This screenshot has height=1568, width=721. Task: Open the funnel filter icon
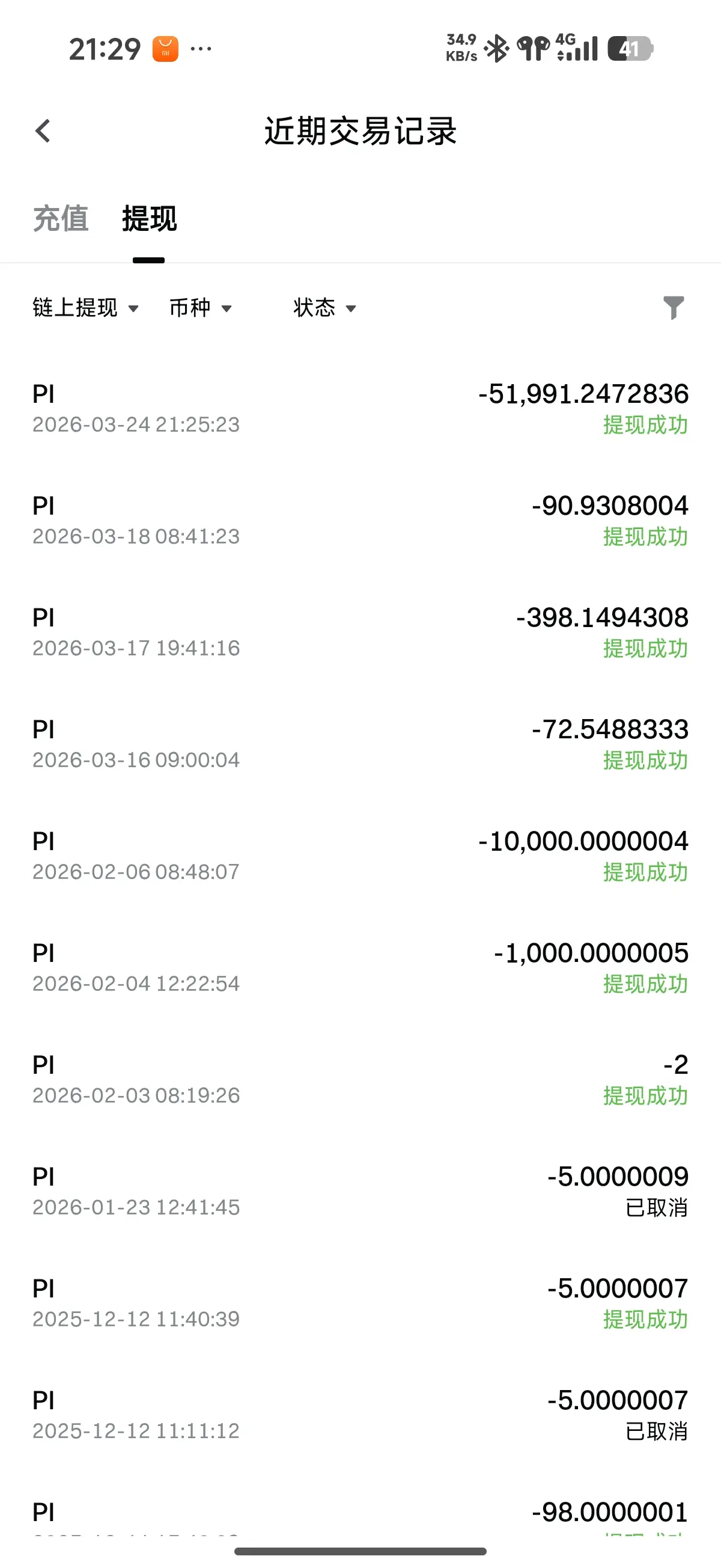(x=673, y=307)
